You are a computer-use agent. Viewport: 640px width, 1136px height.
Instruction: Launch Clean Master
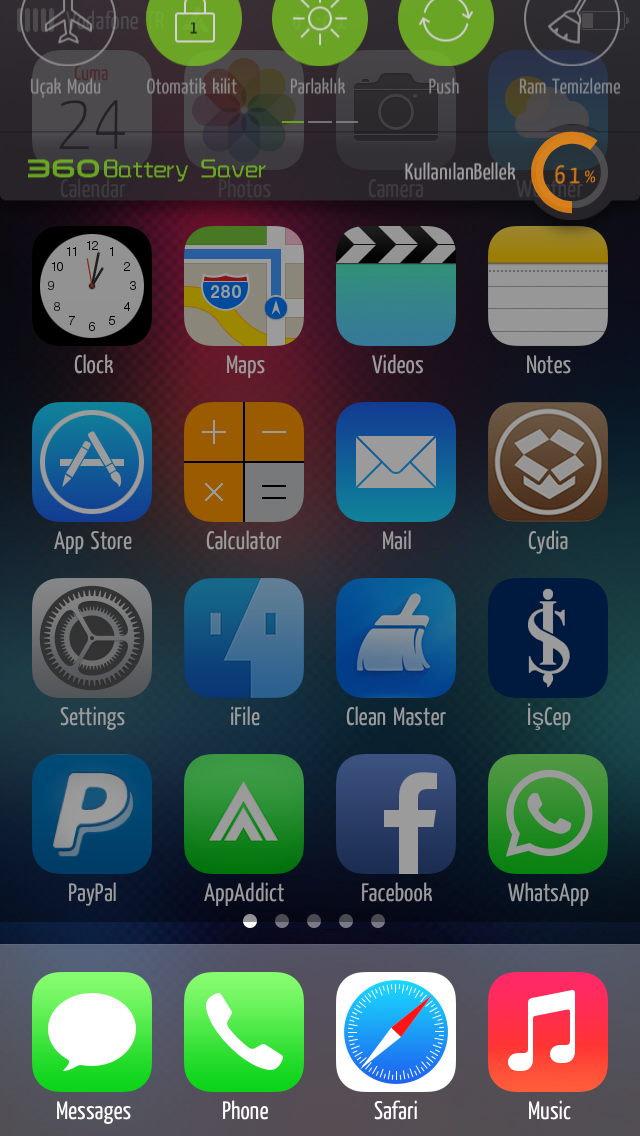pyautogui.click(x=396, y=638)
